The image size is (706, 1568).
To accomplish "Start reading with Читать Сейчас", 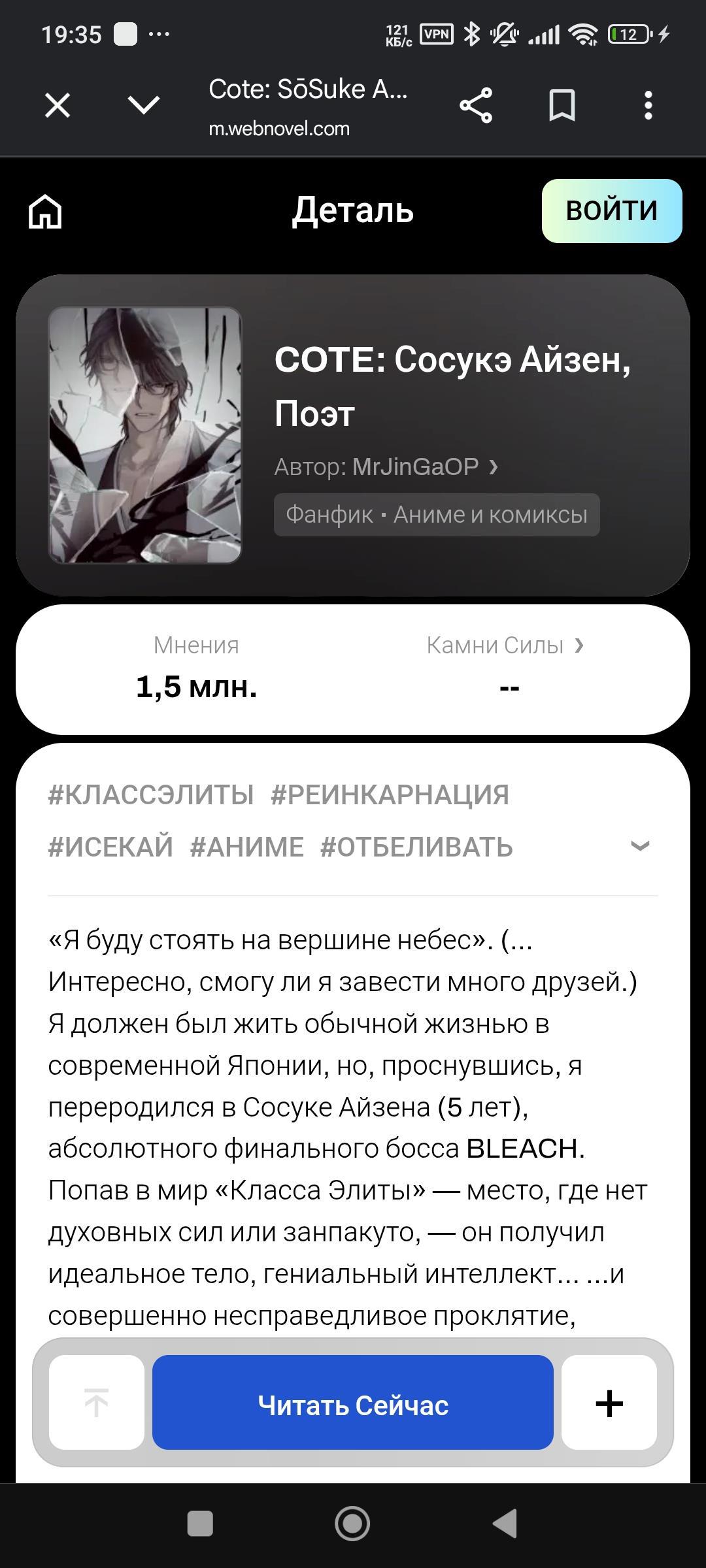I will (x=353, y=1403).
